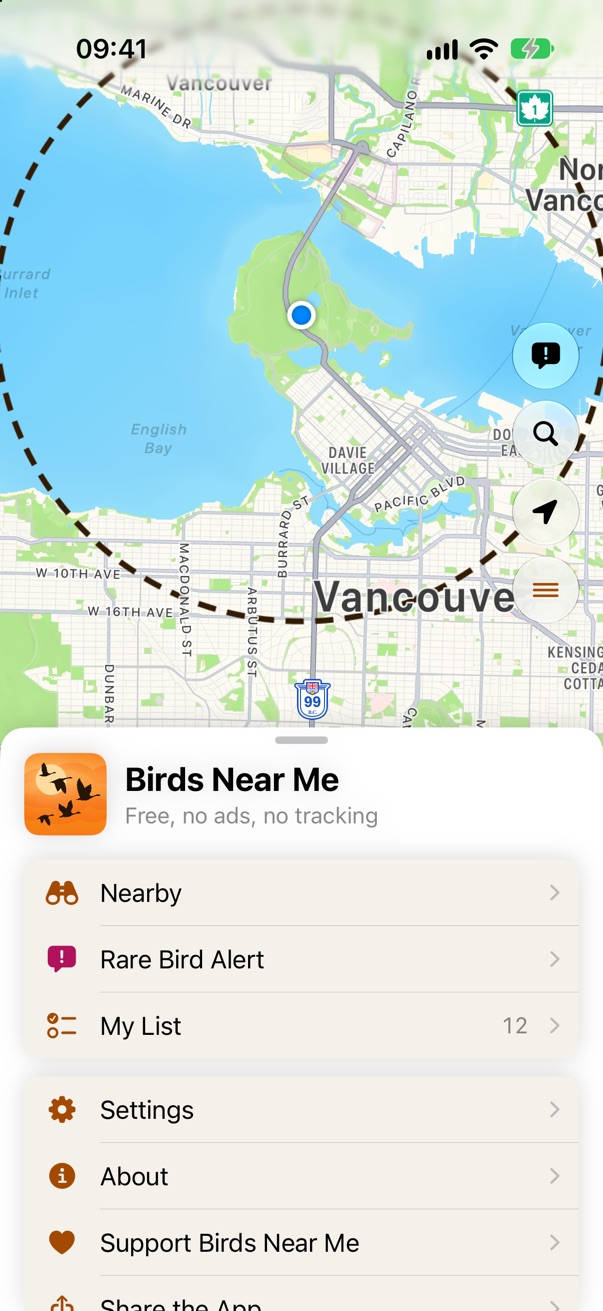Tap the magnifying glass search button
The width and height of the screenshot is (603, 1311).
pyautogui.click(x=545, y=434)
